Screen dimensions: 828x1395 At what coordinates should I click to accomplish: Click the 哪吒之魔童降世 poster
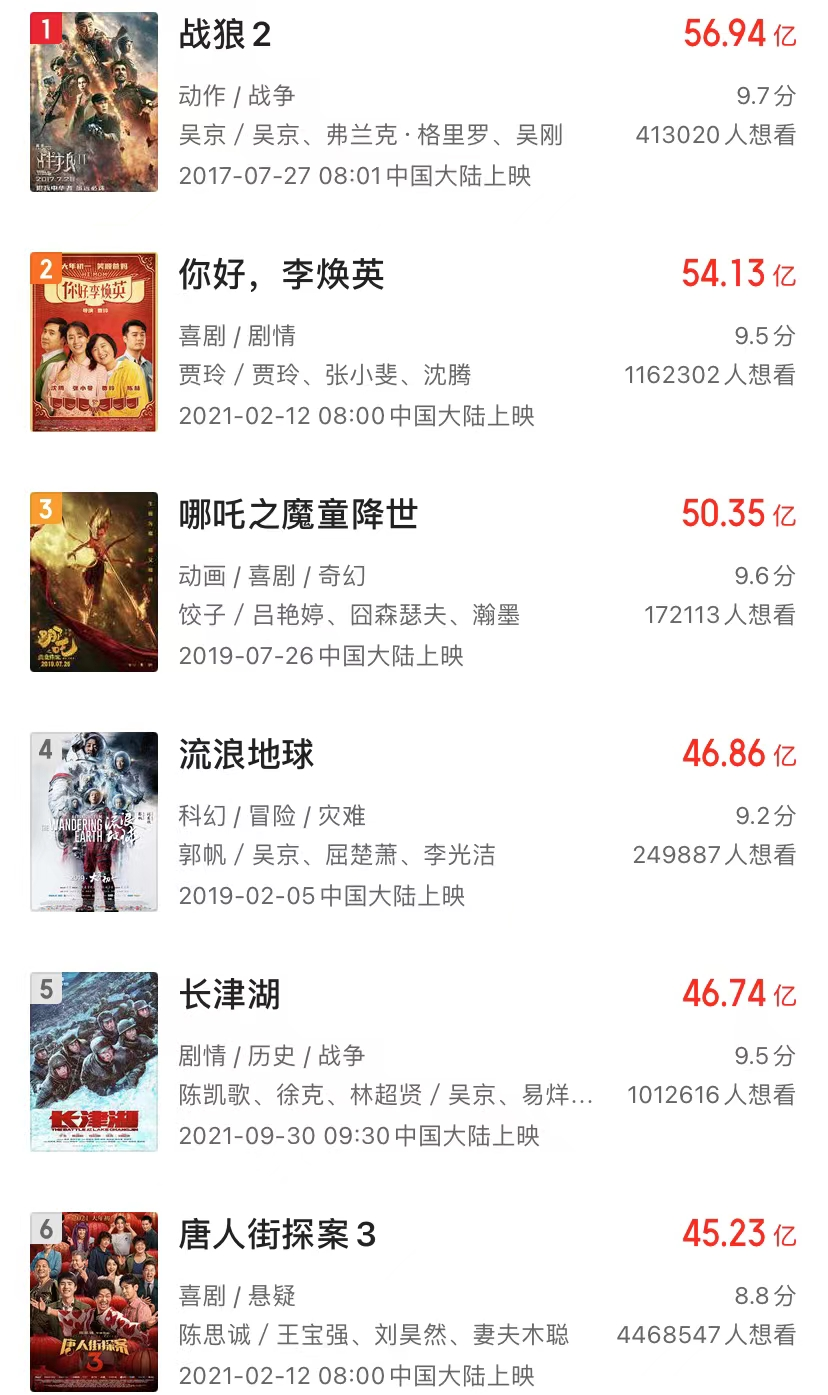pos(94,582)
